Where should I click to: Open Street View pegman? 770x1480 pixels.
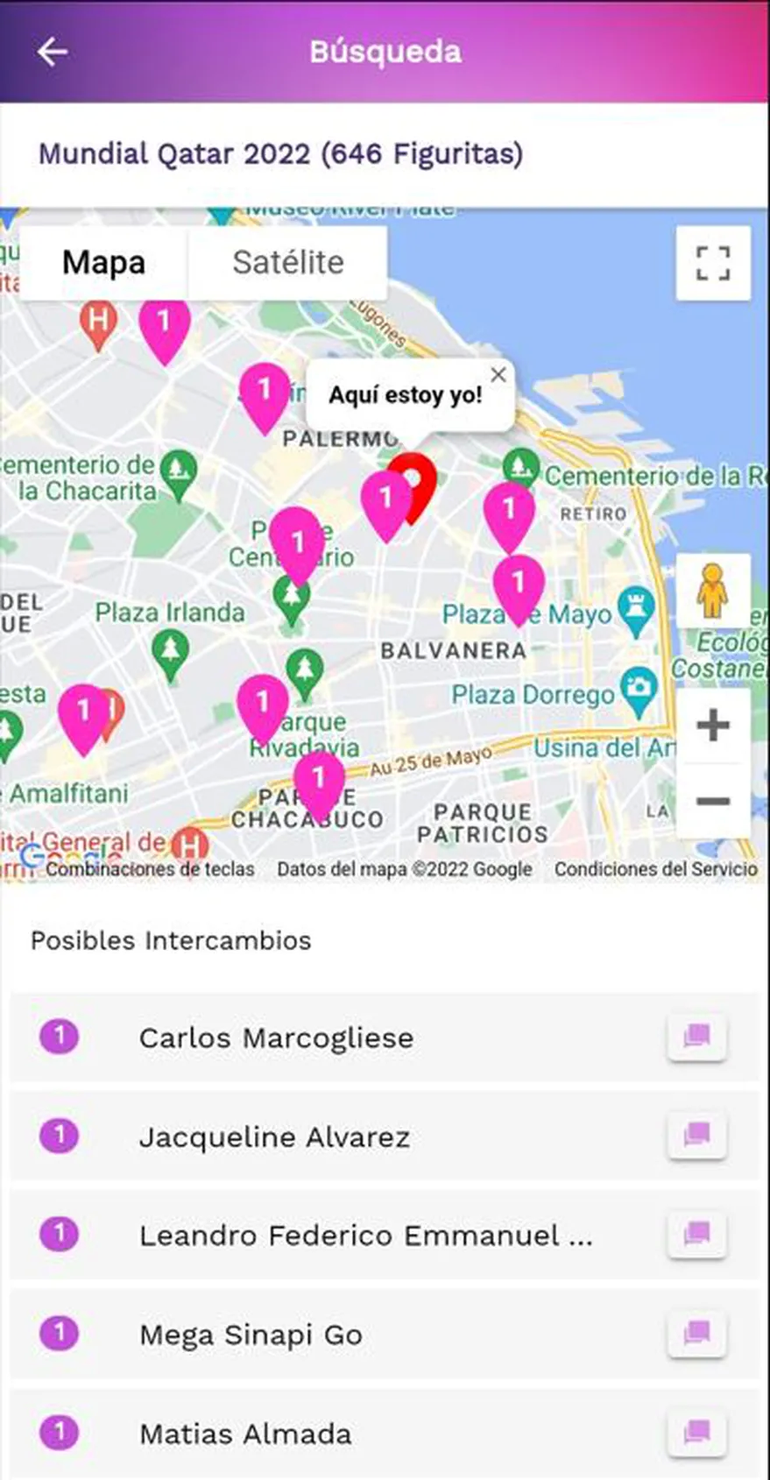tap(713, 591)
